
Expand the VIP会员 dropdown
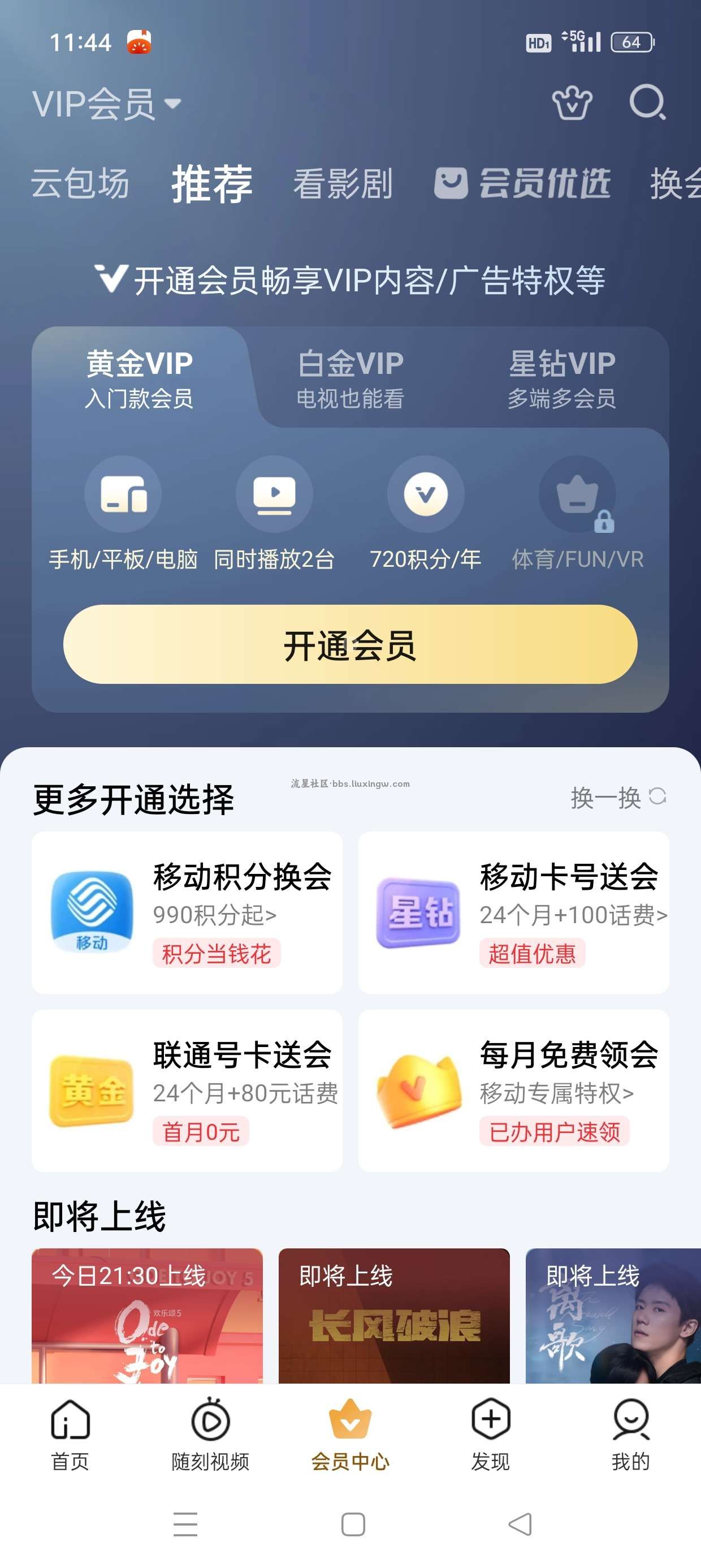point(106,104)
